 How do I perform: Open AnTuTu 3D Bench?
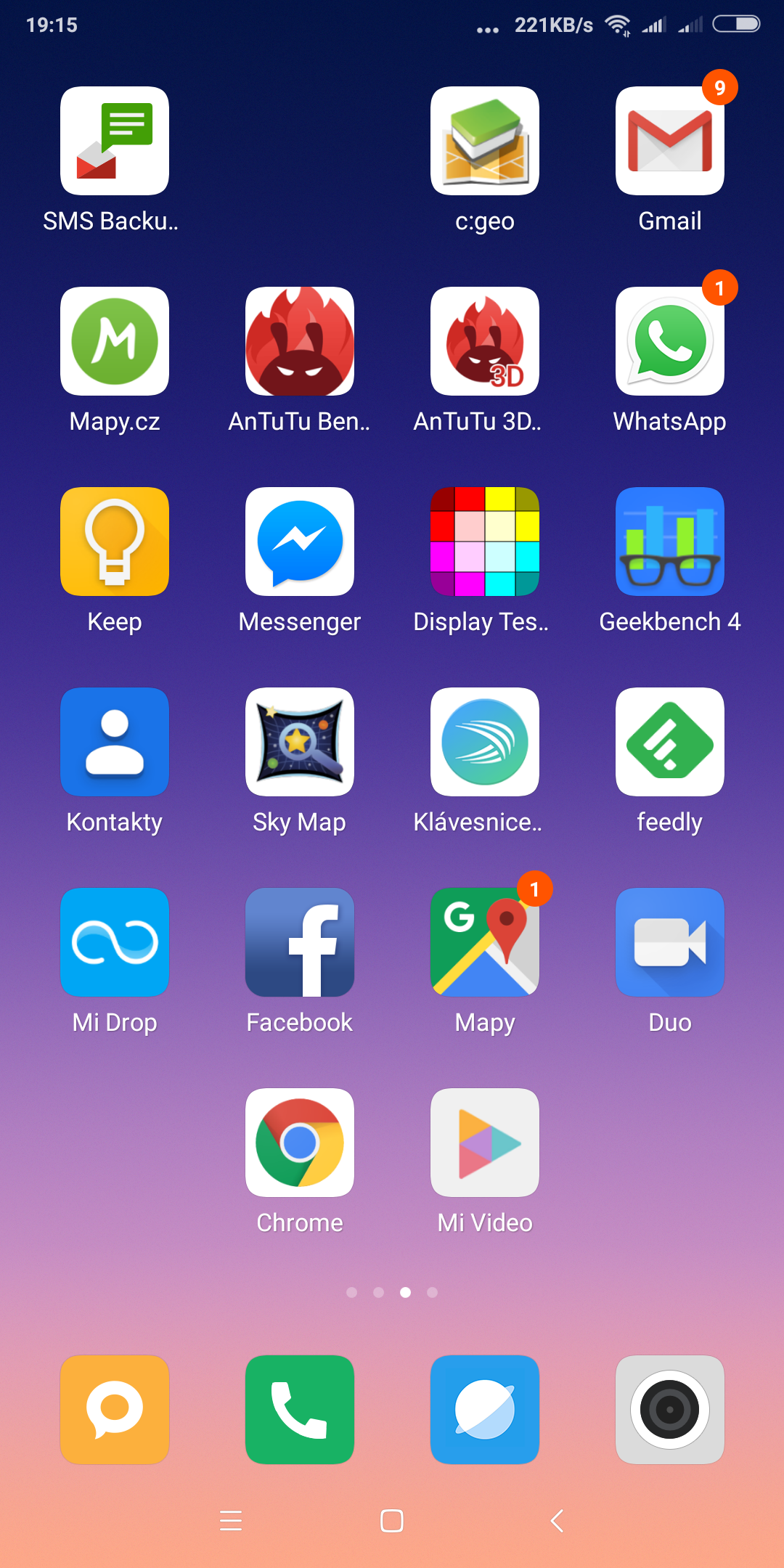pos(484,341)
